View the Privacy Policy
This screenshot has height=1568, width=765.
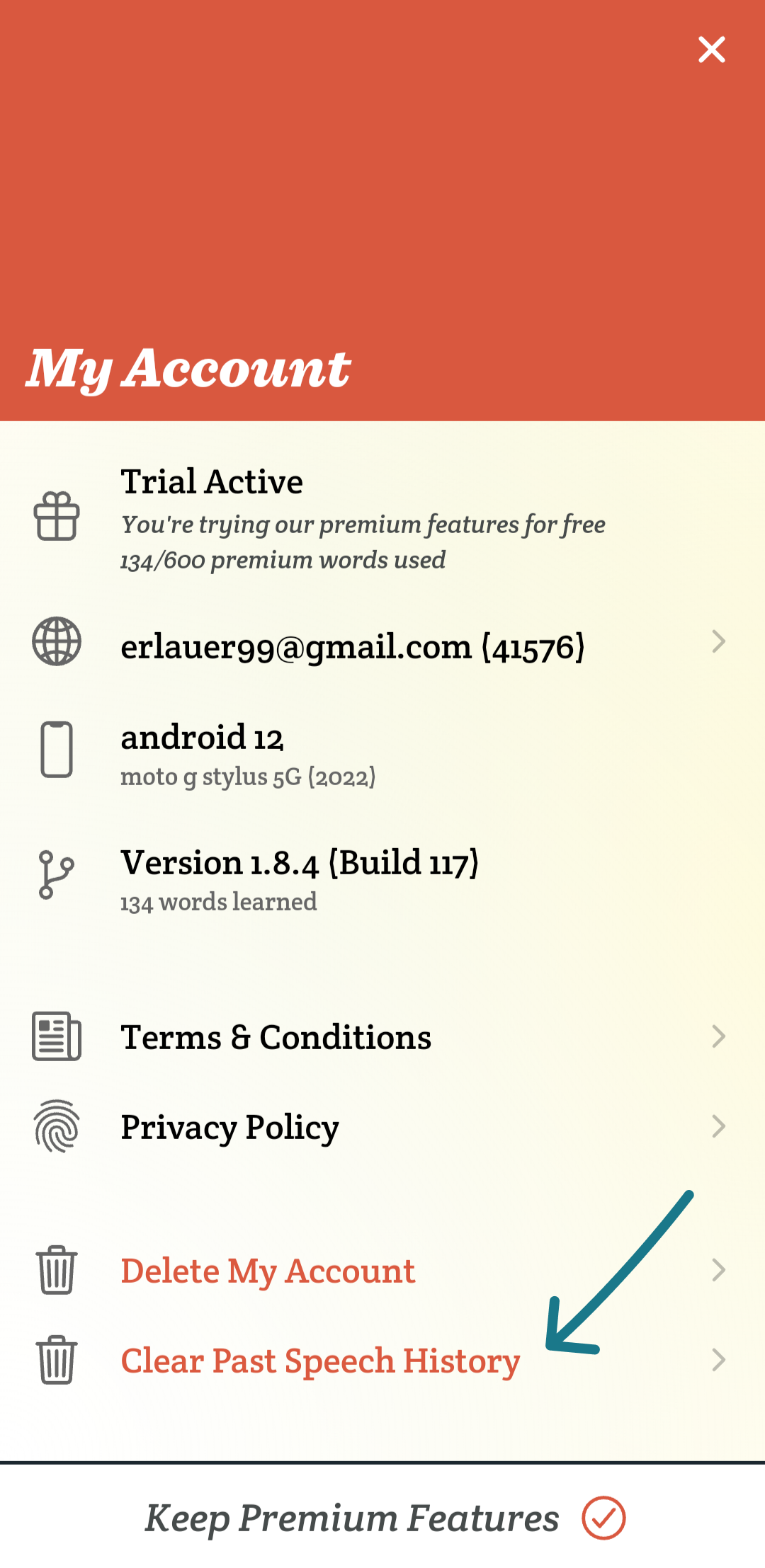[x=382, y=1126]
